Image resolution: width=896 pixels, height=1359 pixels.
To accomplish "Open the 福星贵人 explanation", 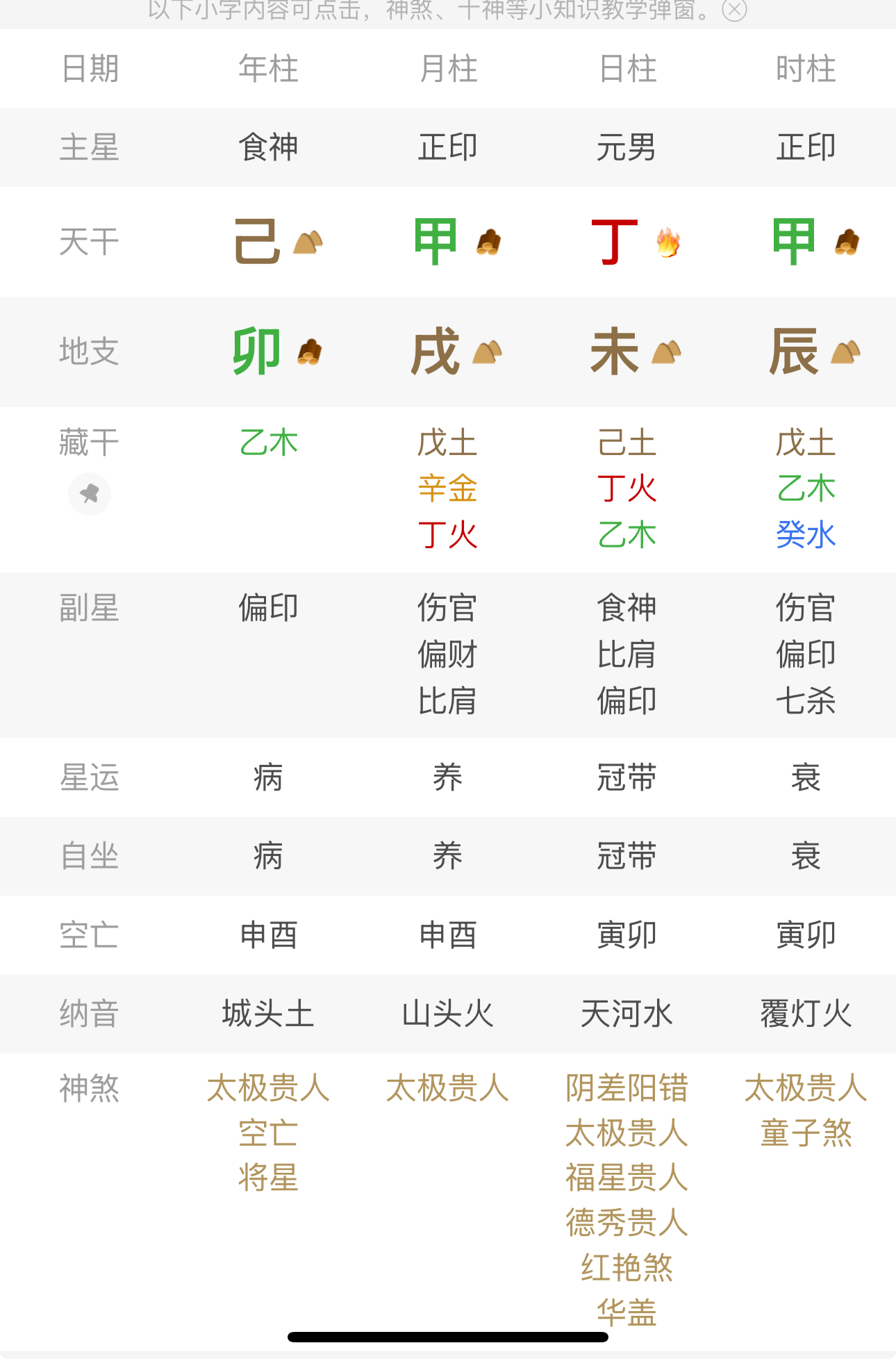I will pos(627,1178).
